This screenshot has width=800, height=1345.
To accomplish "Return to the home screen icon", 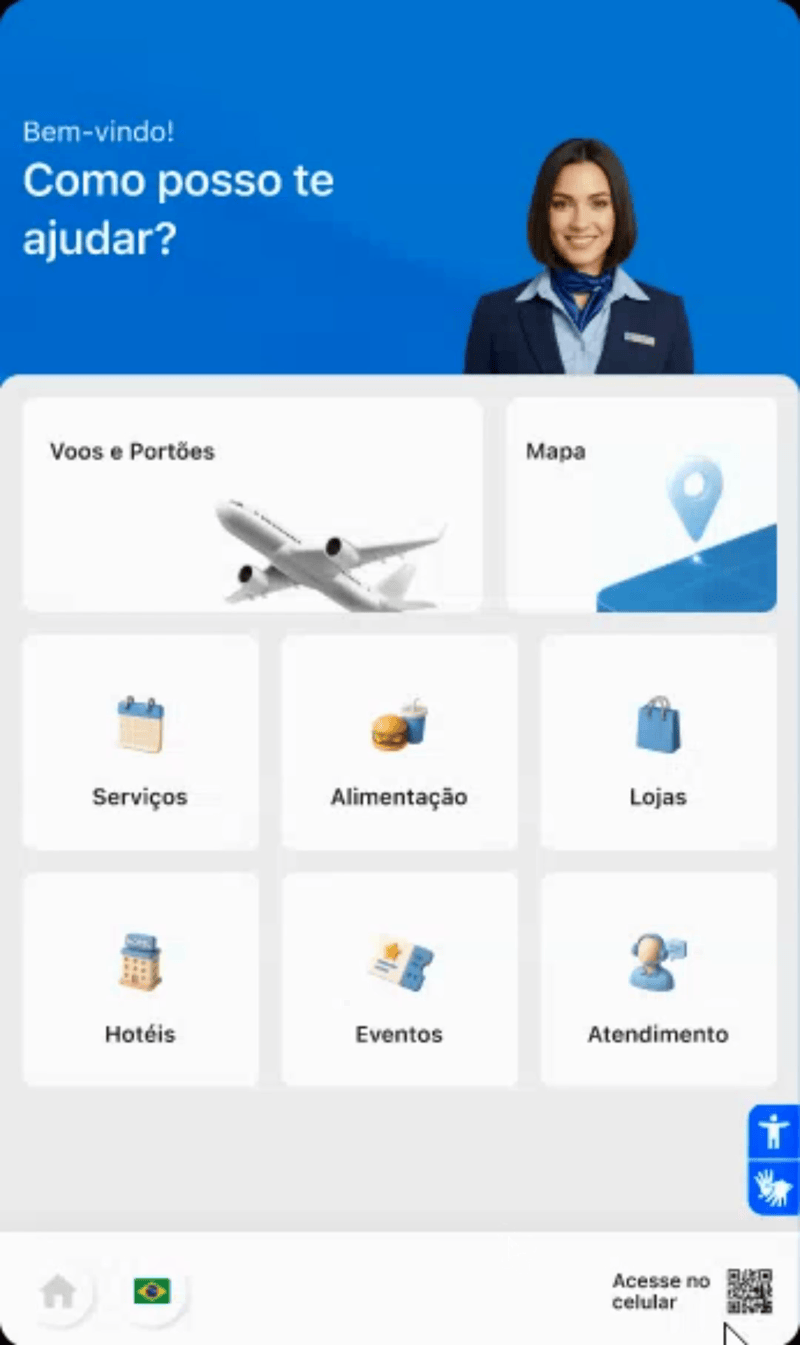I will [x=58, y=1292].
